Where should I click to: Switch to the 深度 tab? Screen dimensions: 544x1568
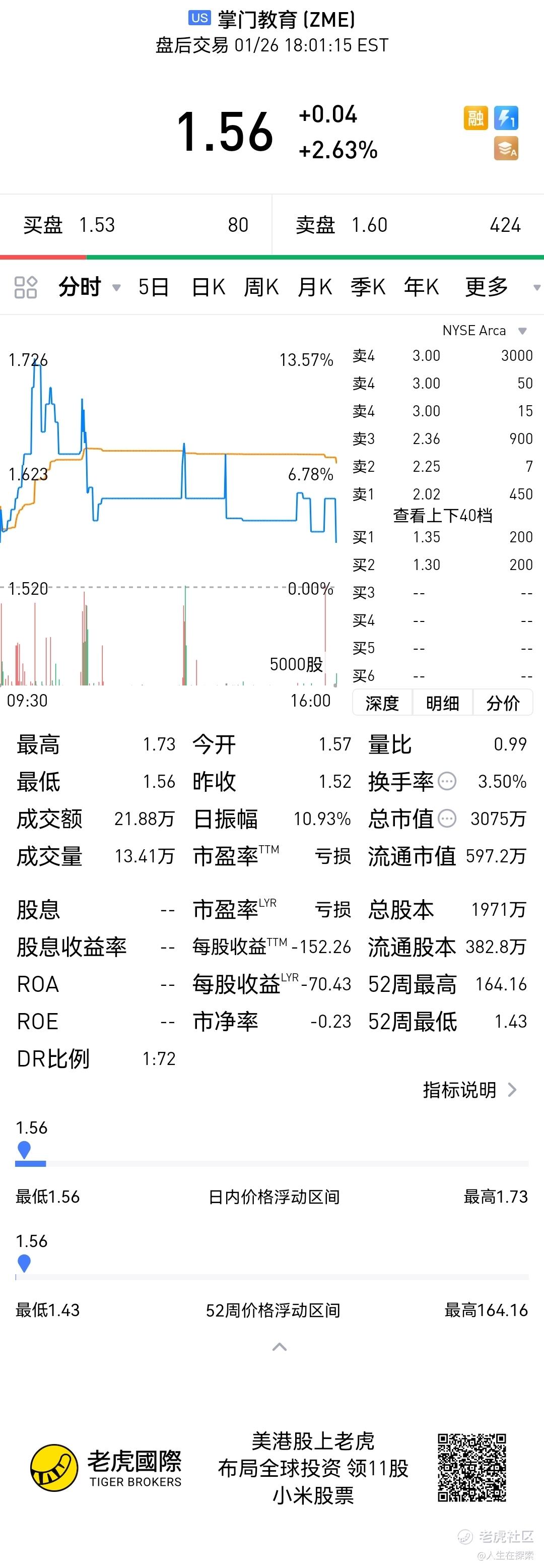tap(382, 703)
